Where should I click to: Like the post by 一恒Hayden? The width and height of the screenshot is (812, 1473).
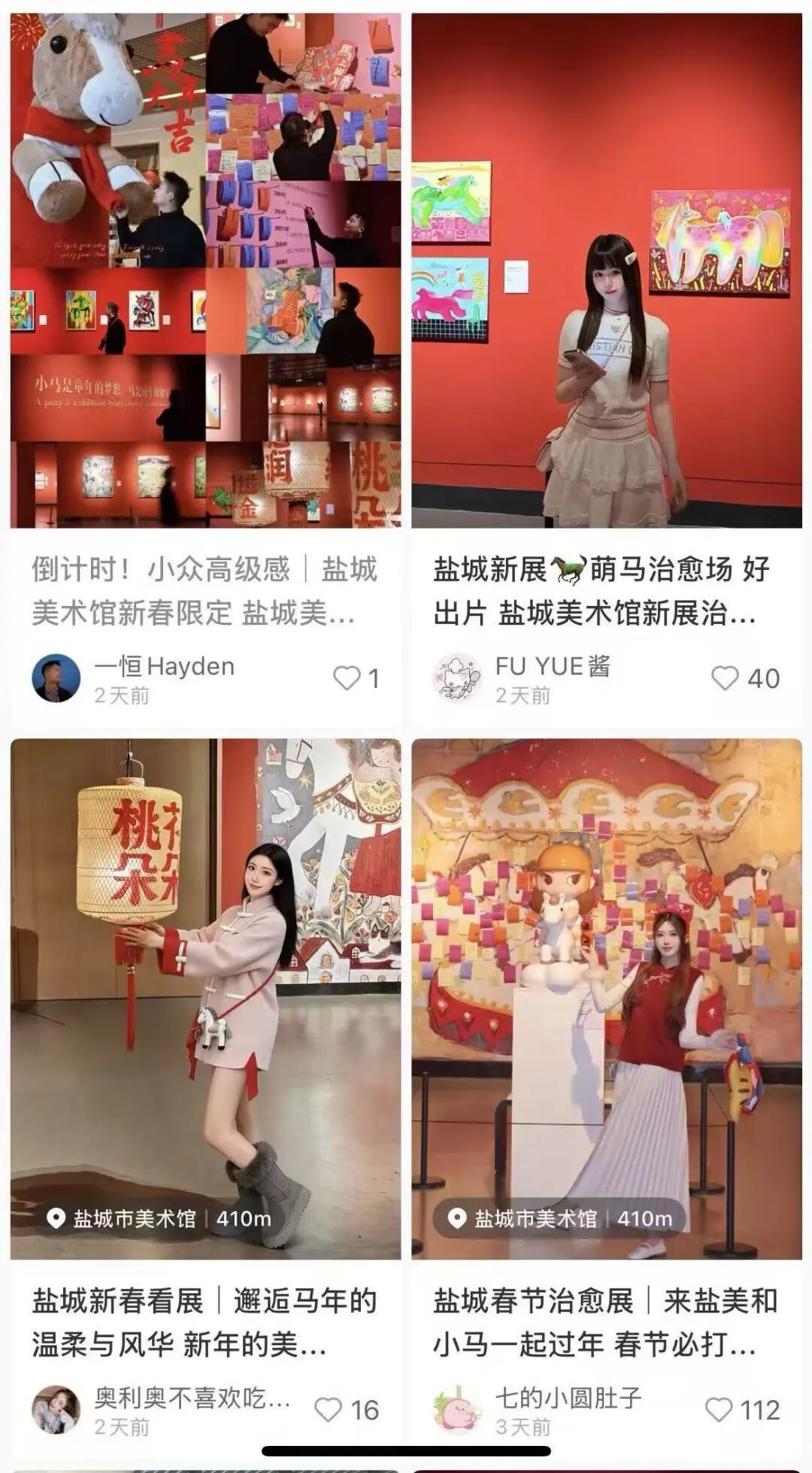[x=347, y=678]
